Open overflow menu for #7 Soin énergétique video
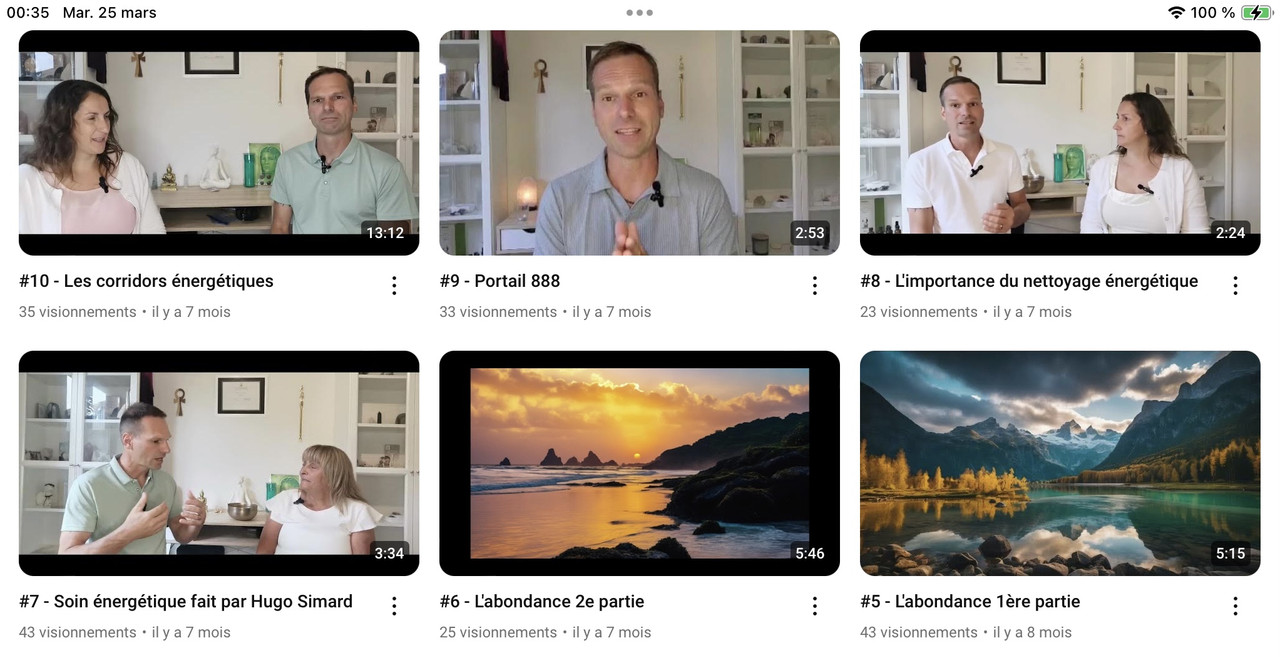The height and width of the screenshot is (657, 1280). (394, 606)
